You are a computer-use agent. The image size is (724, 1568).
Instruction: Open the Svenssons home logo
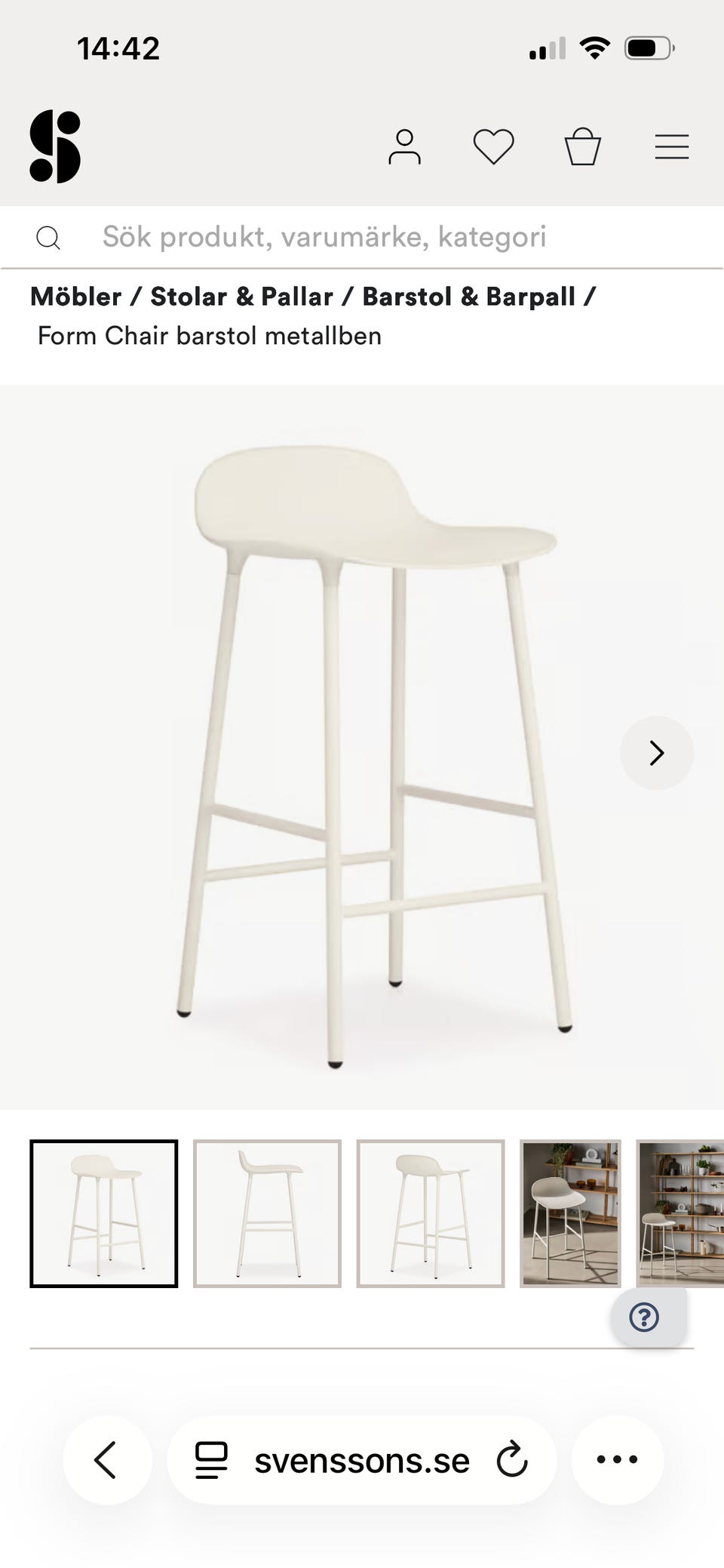[55, 146]
